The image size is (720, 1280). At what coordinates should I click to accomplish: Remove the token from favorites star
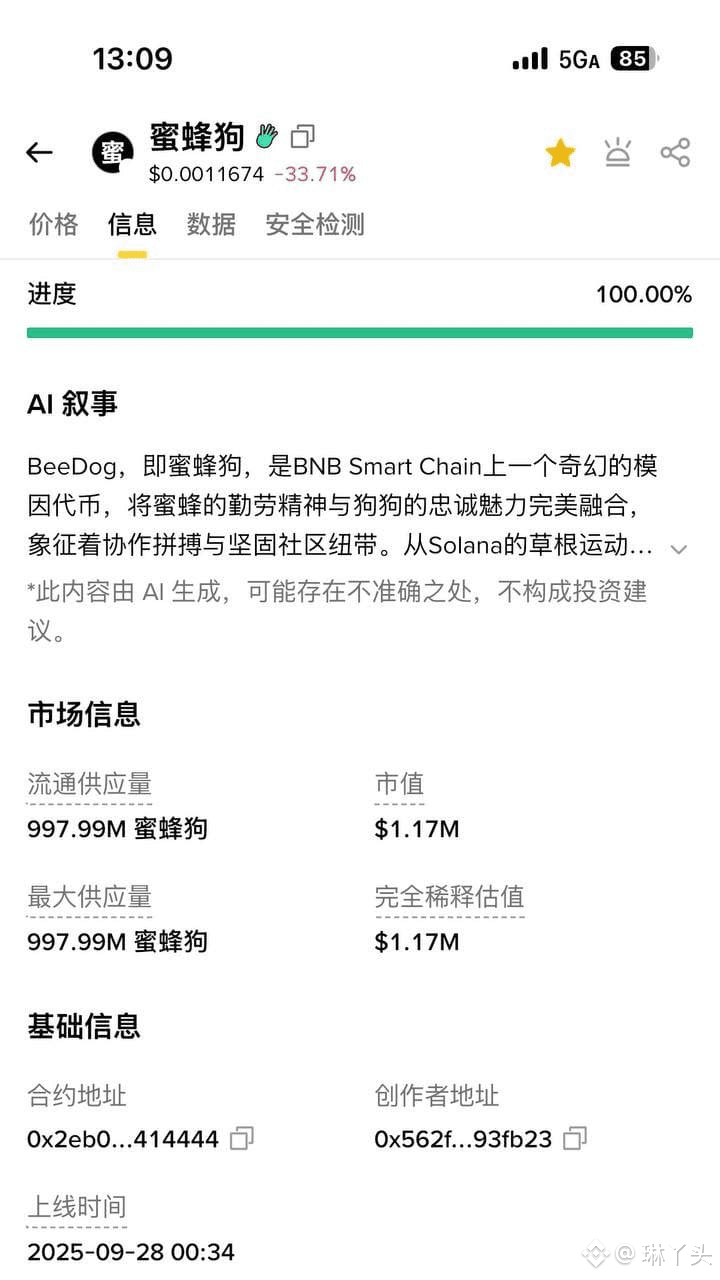(560, 153)
